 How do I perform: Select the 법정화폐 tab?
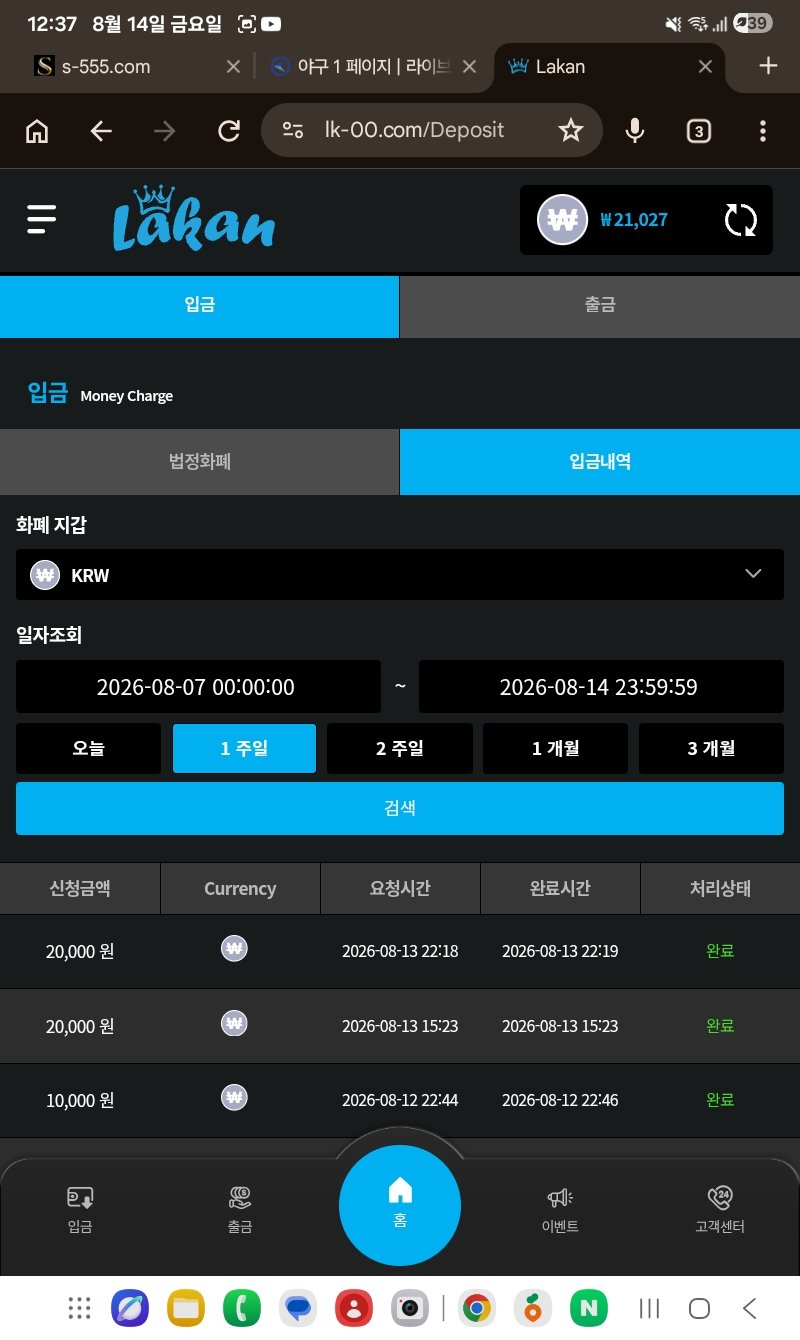[x=200, y=462]
